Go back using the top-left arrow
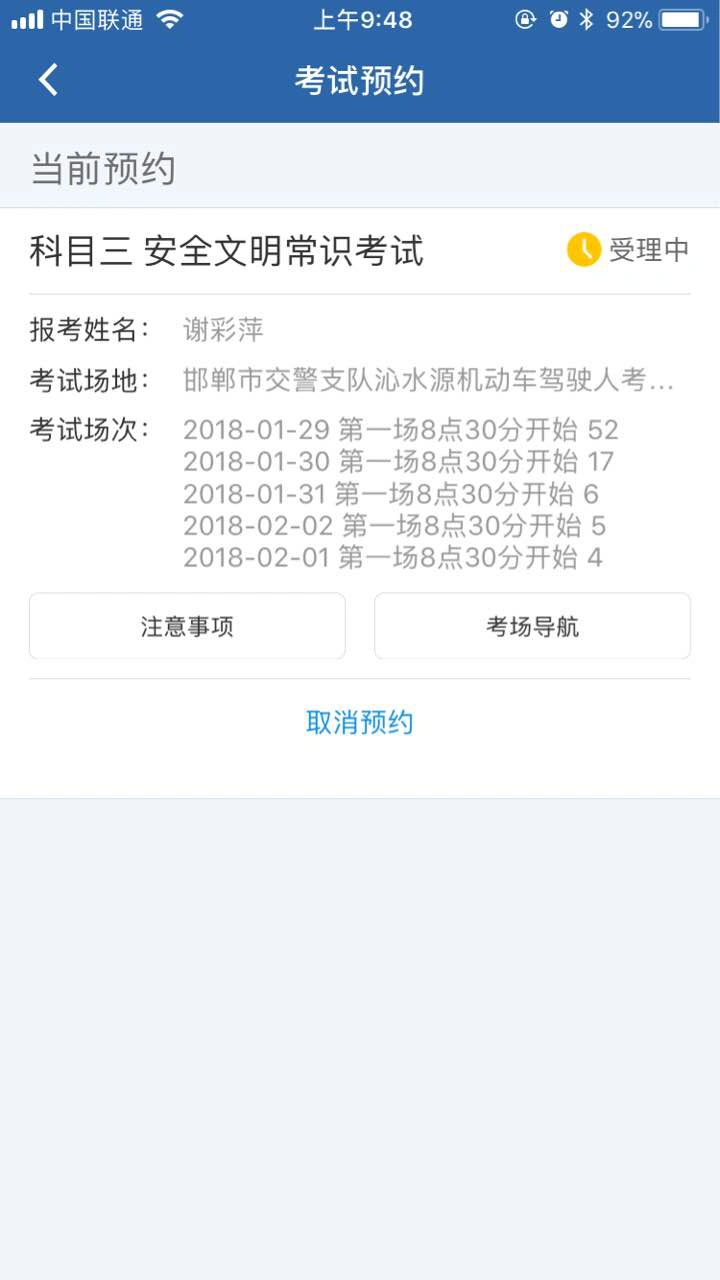720x1280 pixels. pos(48,80)
